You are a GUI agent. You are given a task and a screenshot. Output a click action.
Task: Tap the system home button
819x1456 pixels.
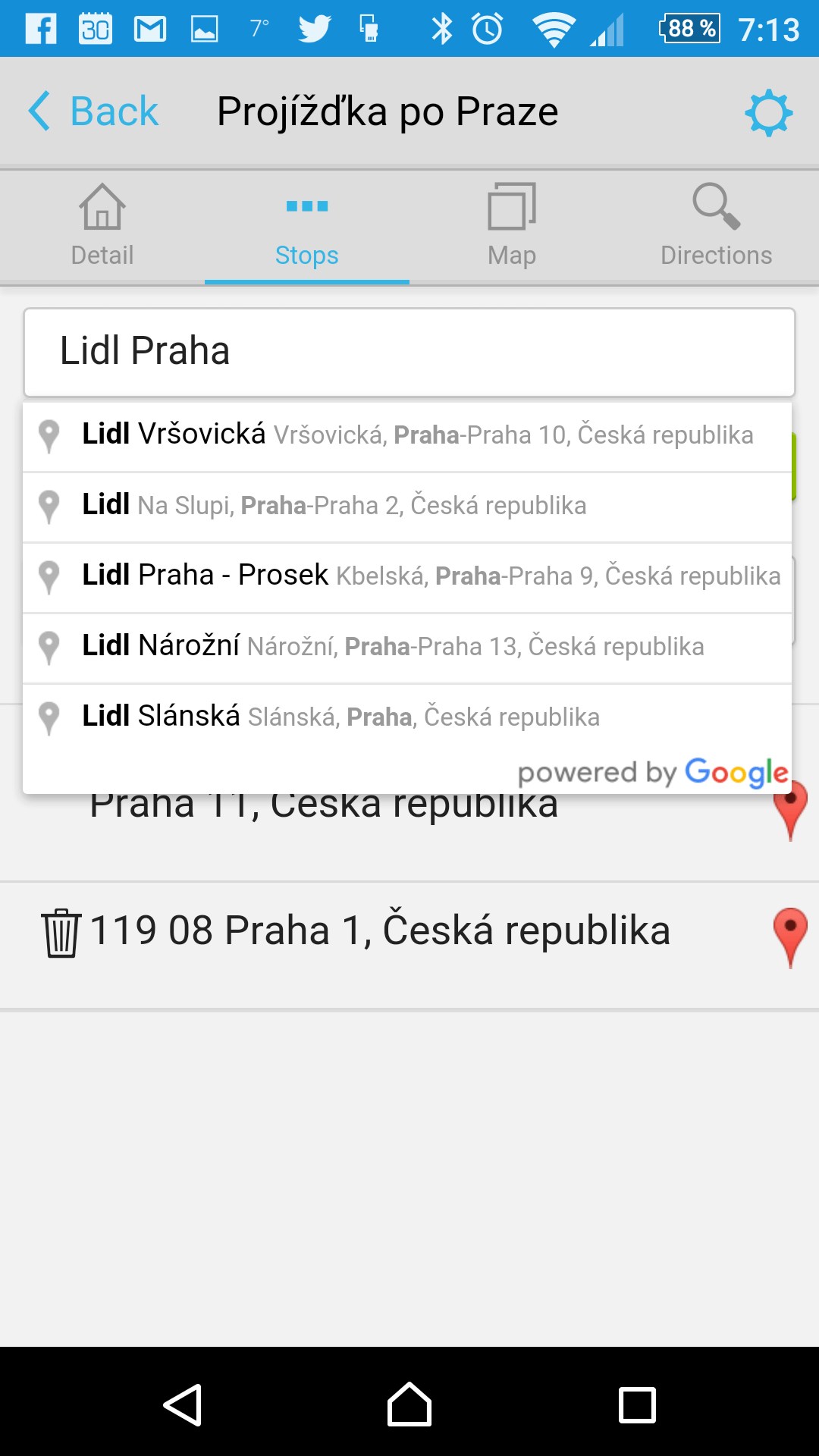point(409,1404)
